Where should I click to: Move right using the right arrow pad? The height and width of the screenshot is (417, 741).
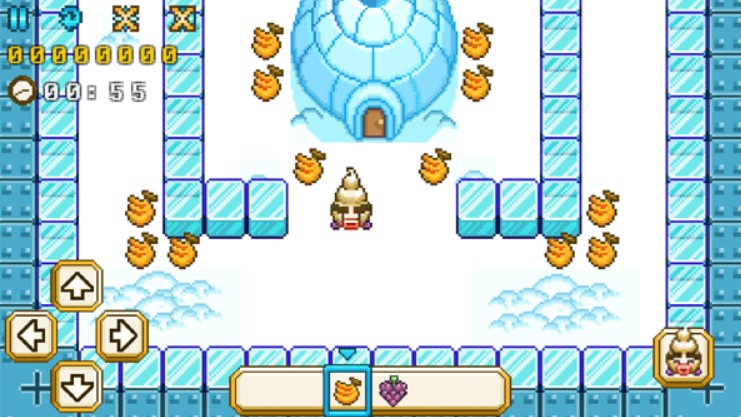(x=122, y=336)
